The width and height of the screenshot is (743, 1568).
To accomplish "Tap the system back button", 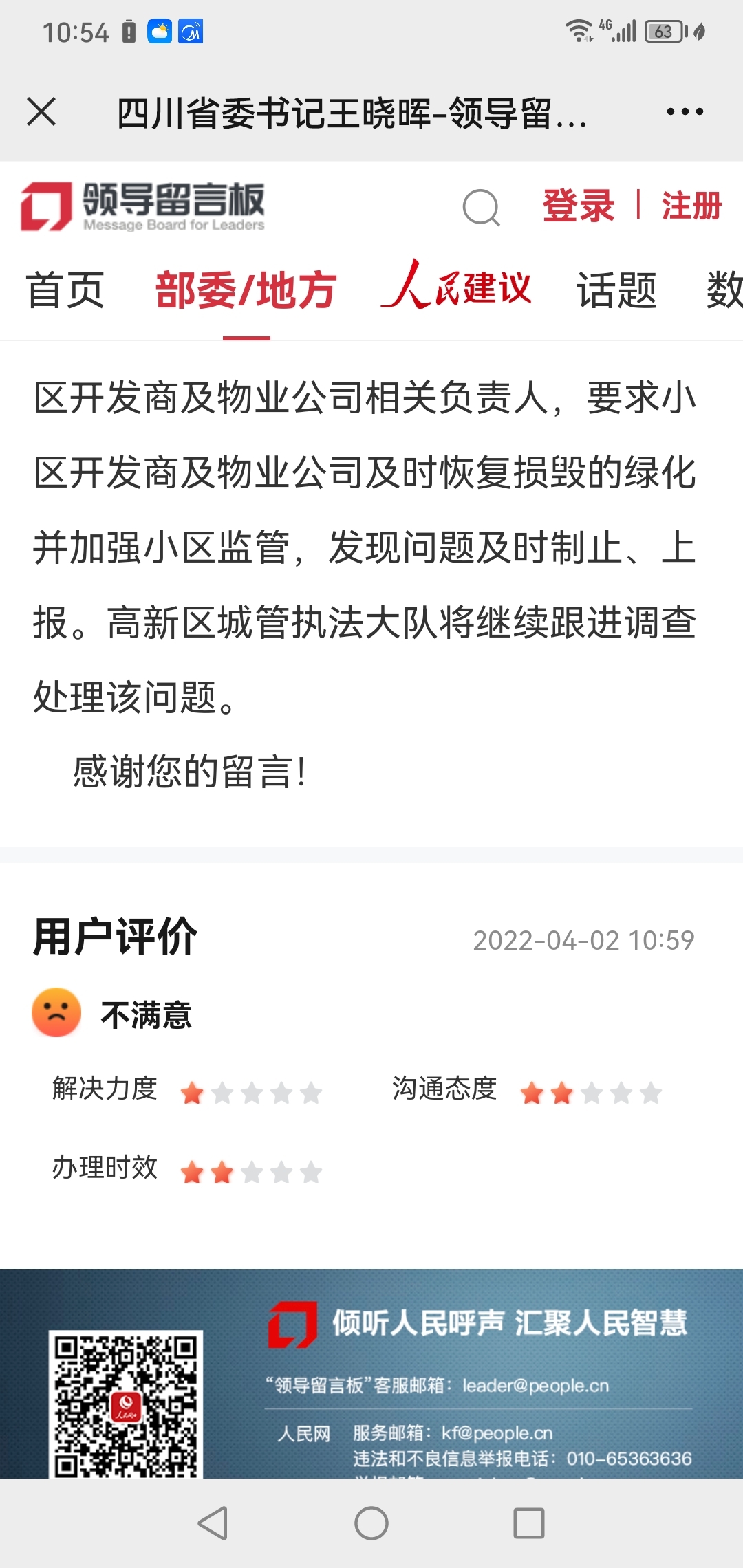I will [213, 1523].
